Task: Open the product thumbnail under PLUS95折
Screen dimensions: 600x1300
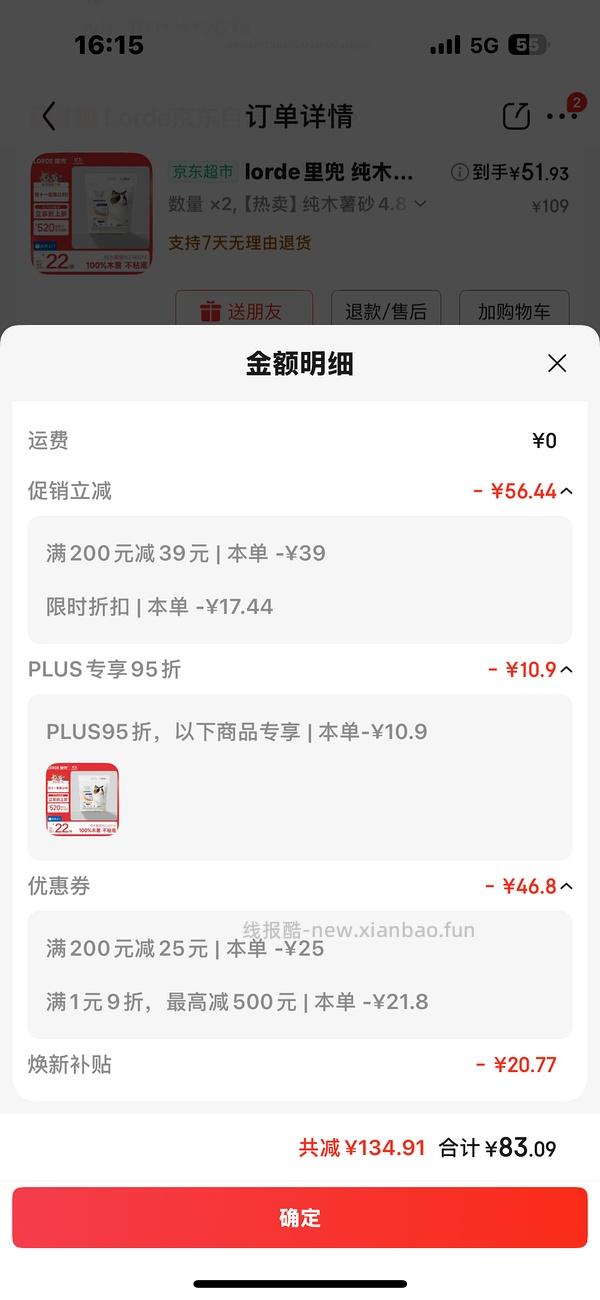Action: click(x=82, y=799)
